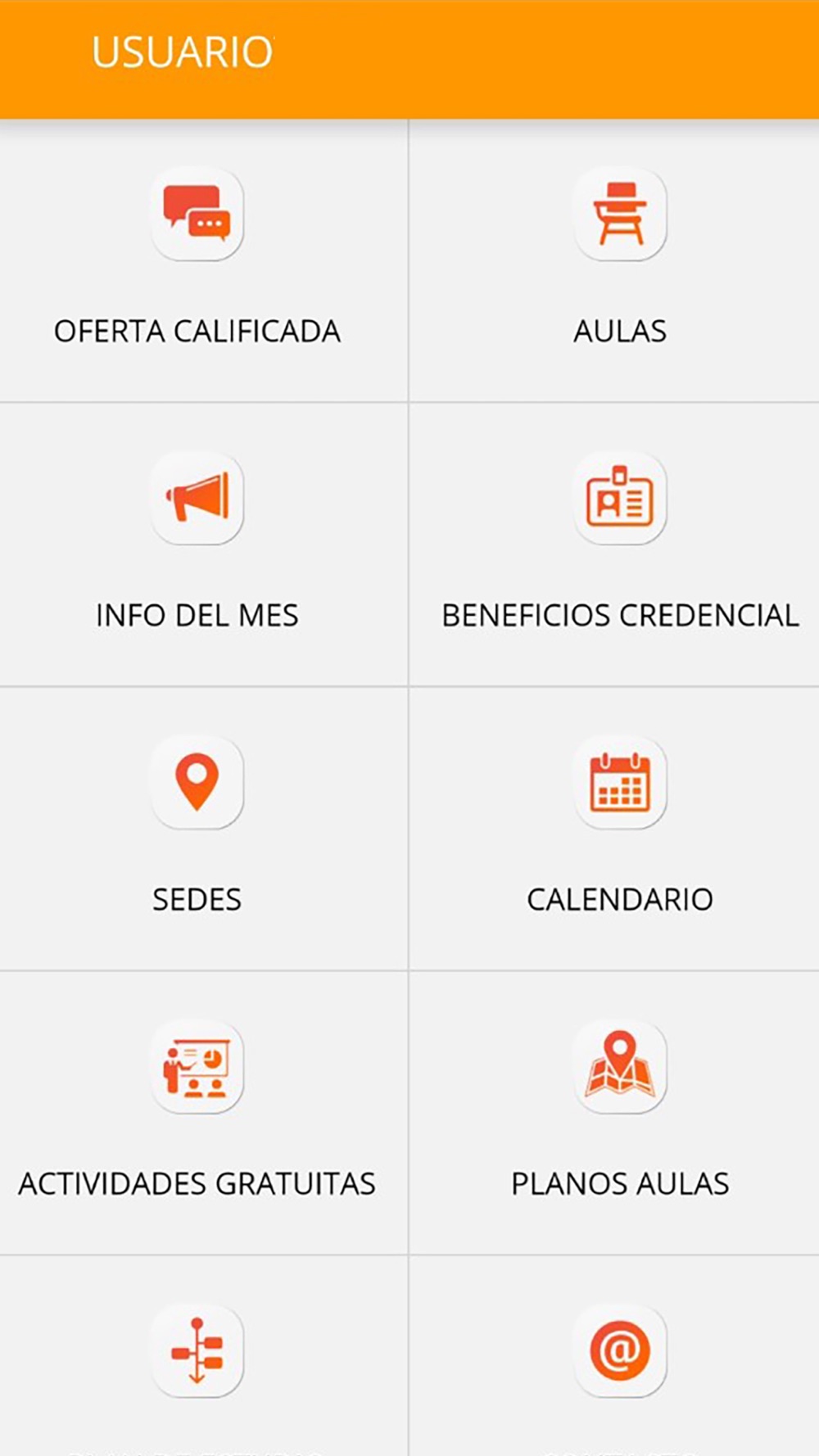Screen dimensions: 819x1456
Task: Open the Aulas section
Action: coord(614,260)
